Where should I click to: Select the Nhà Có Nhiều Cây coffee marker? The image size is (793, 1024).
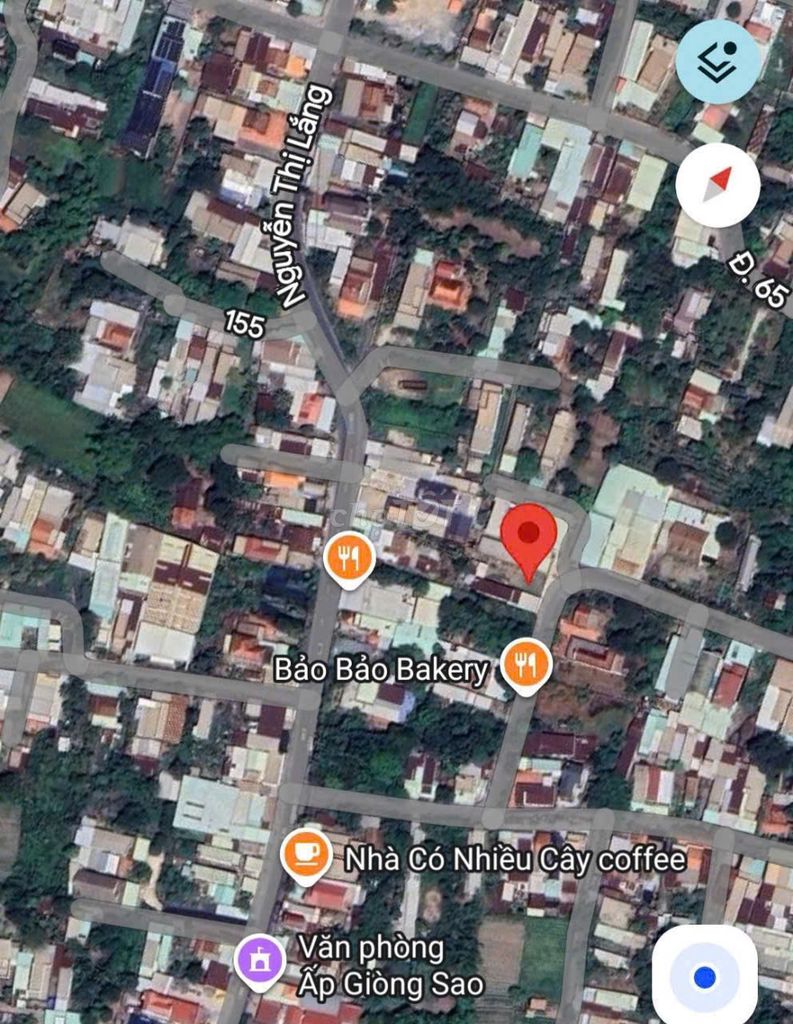[306, 855]
